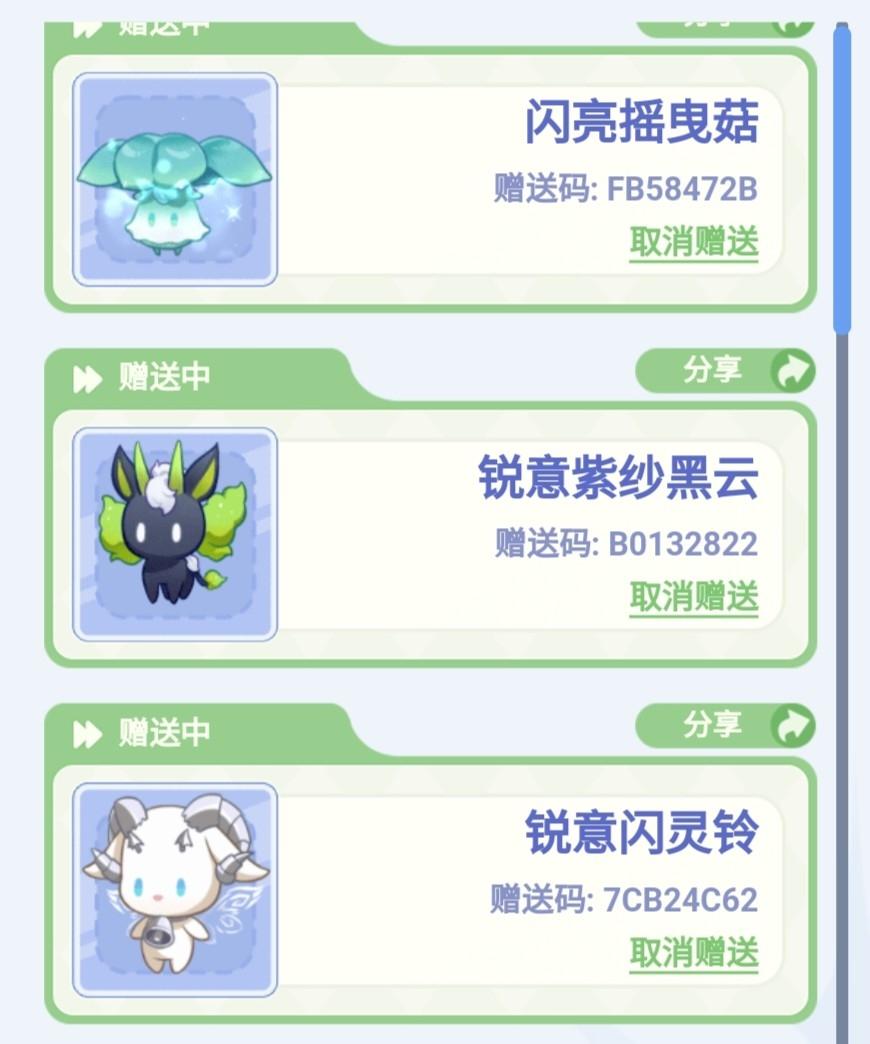Share the 锐意闪灵铃 gift code
The image size is (870, 1044).
(x=725, y=726)
